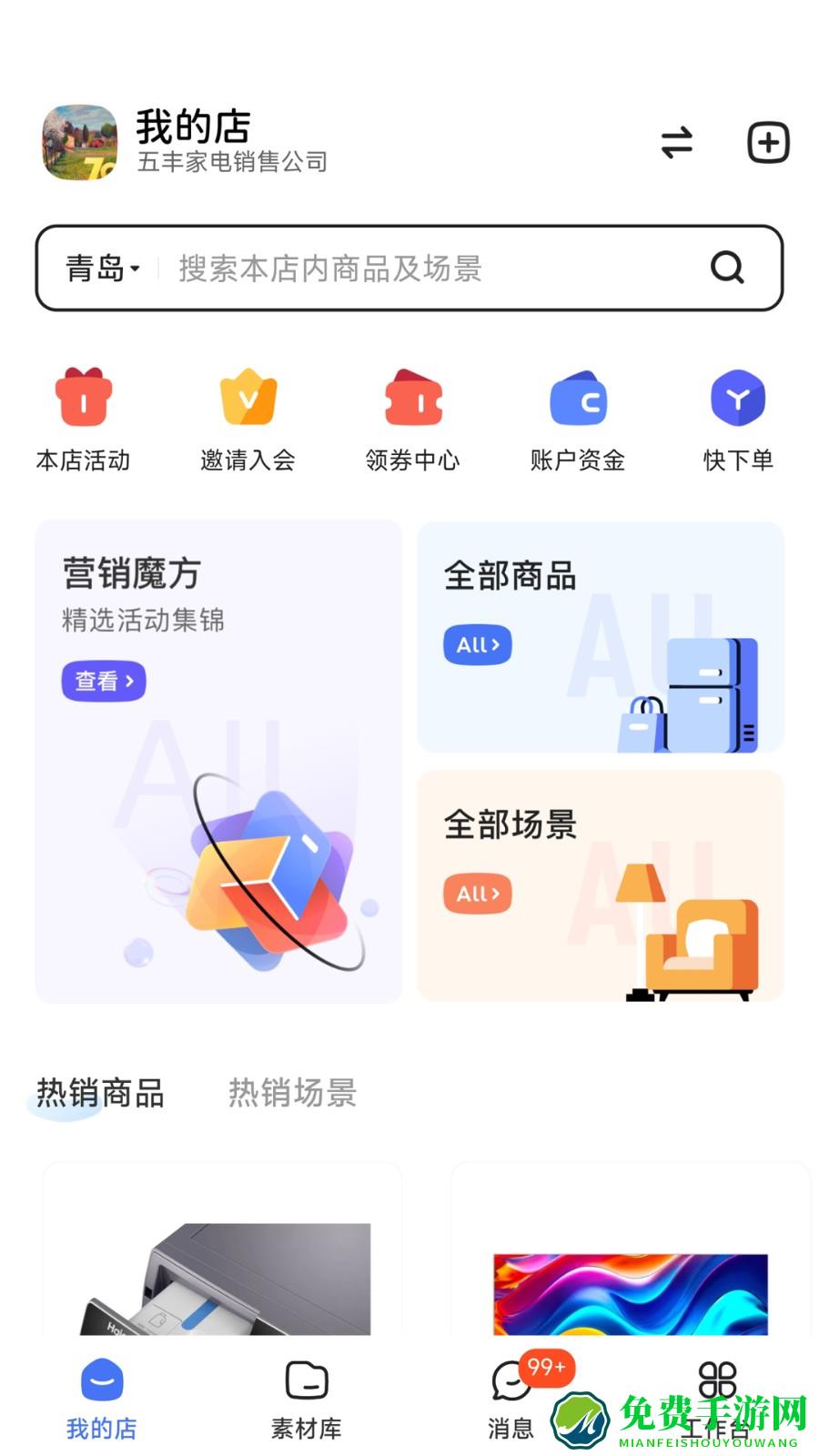Screen dimensions: 819x1456
Task: Tap the 查看 button under 营销魔方
Action: (x=102, y=680)
